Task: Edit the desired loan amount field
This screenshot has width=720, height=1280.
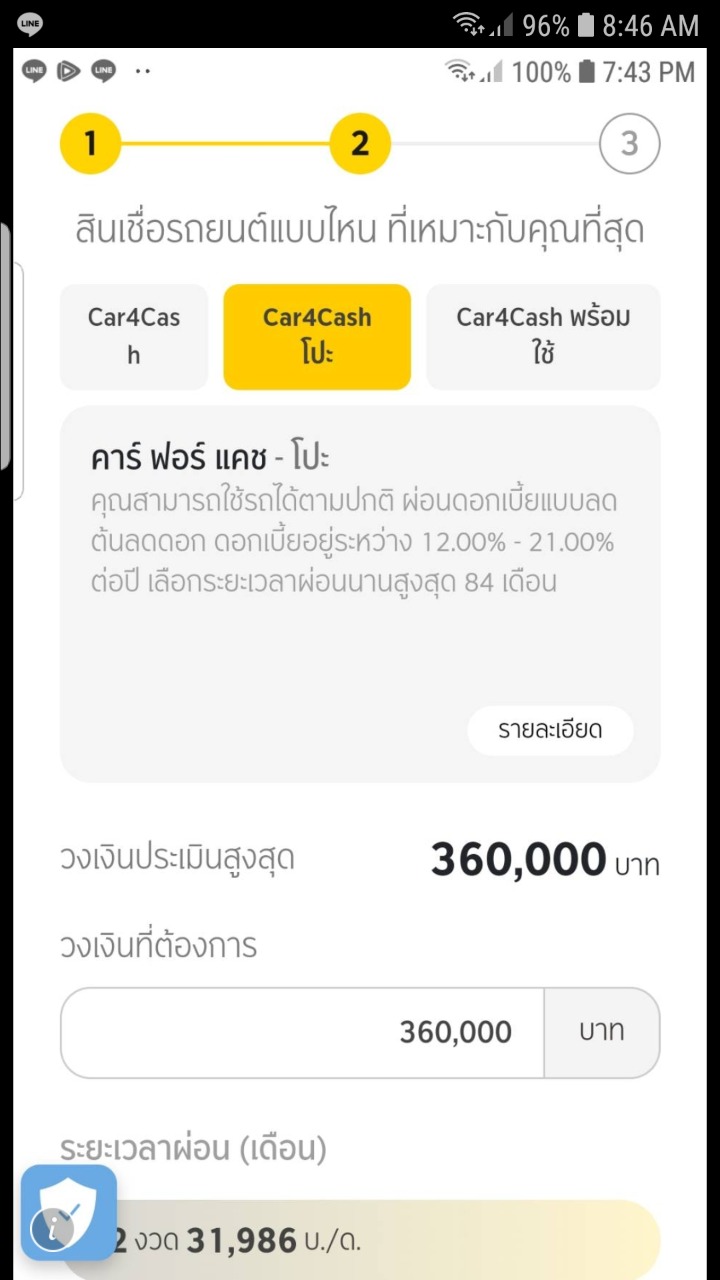Action: 302,1032
